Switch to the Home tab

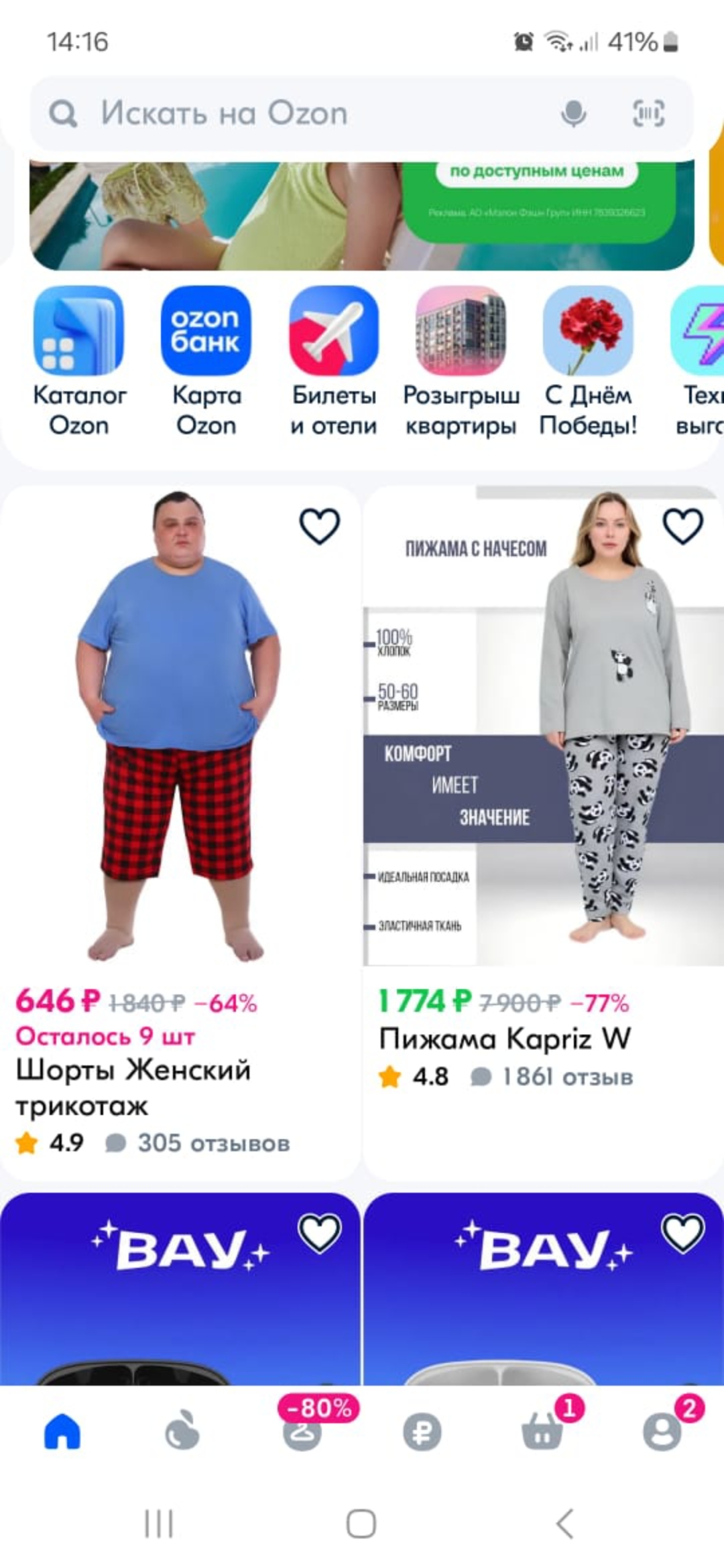[x=62, y=1431]
